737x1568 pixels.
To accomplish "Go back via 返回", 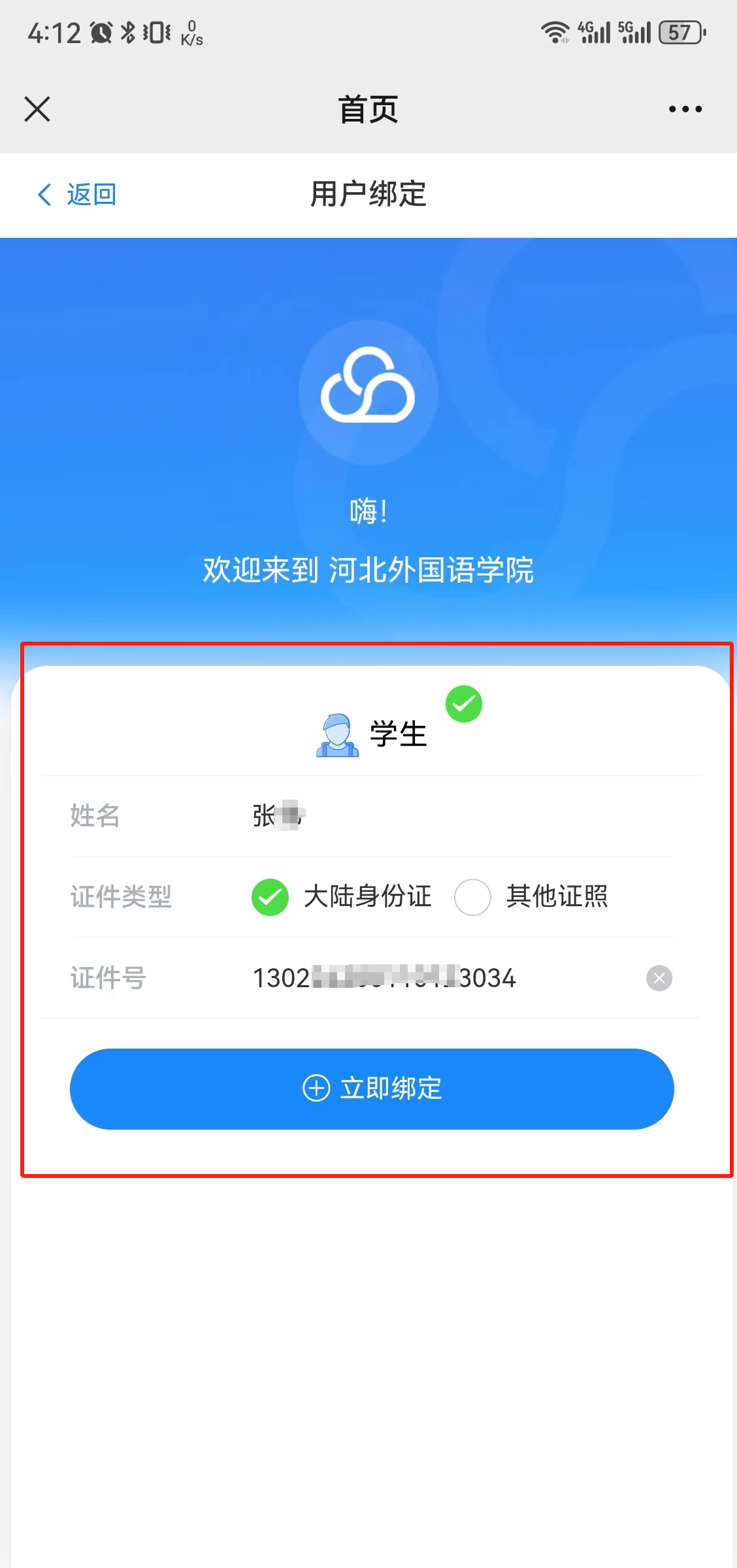I will point(77,195).
